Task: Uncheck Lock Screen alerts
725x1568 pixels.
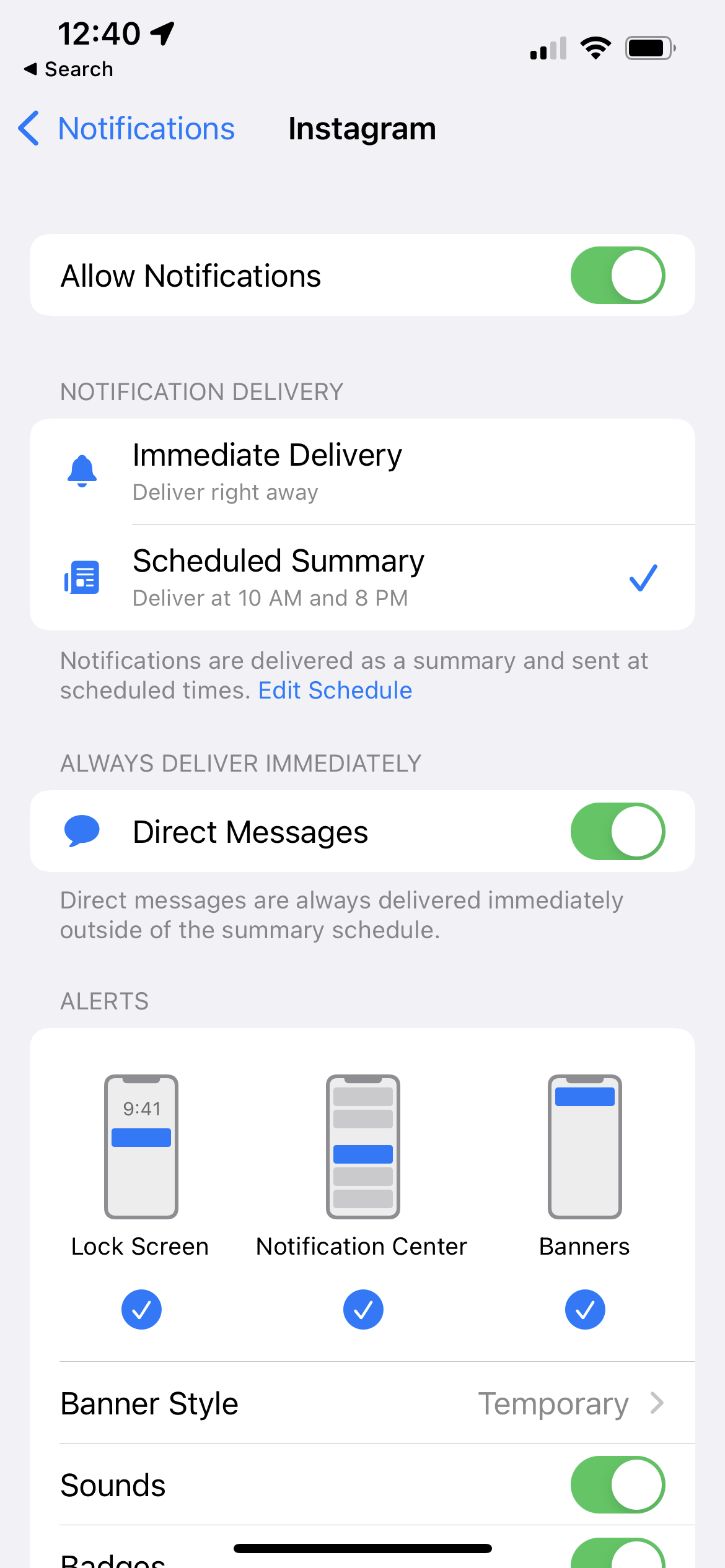Action: point(141,1309)
